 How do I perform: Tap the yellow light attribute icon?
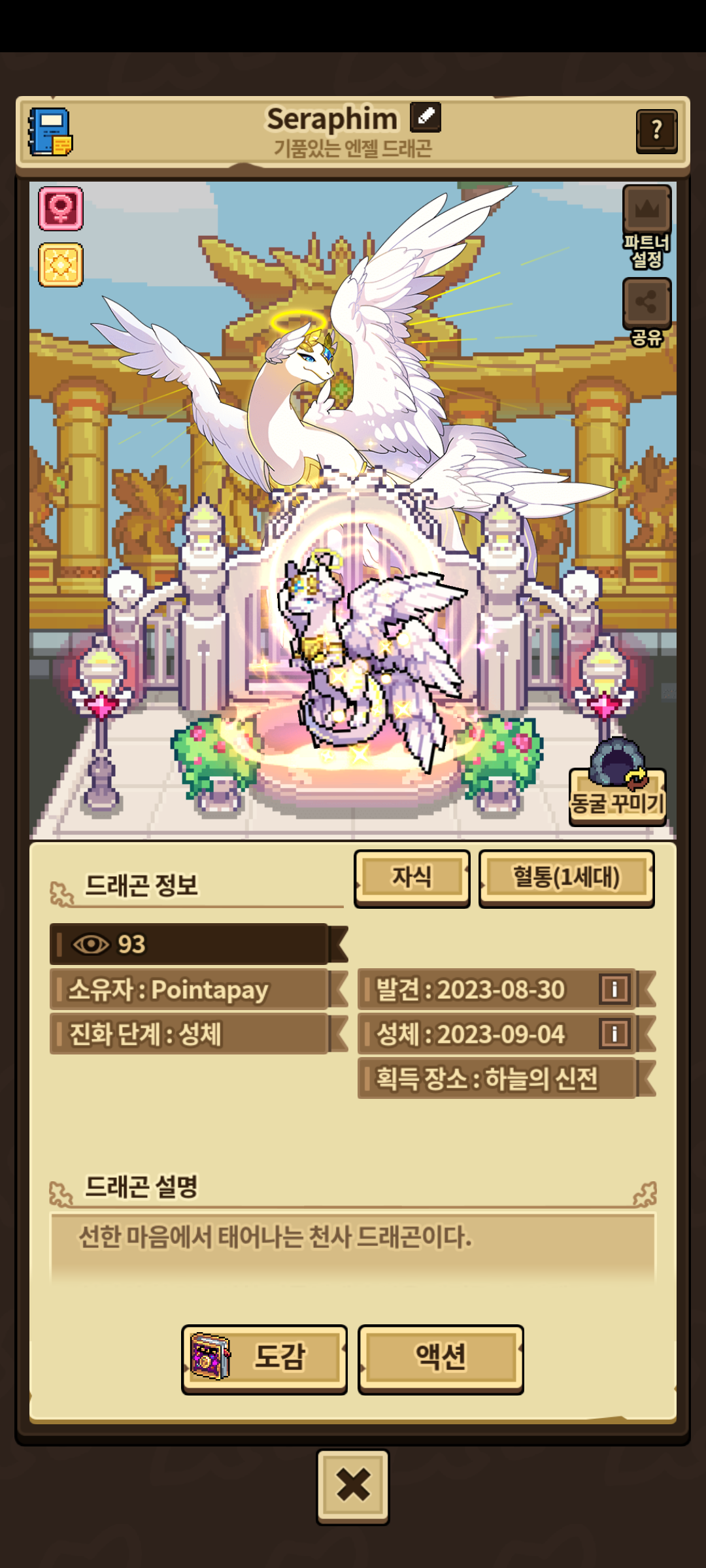(61, 265)
